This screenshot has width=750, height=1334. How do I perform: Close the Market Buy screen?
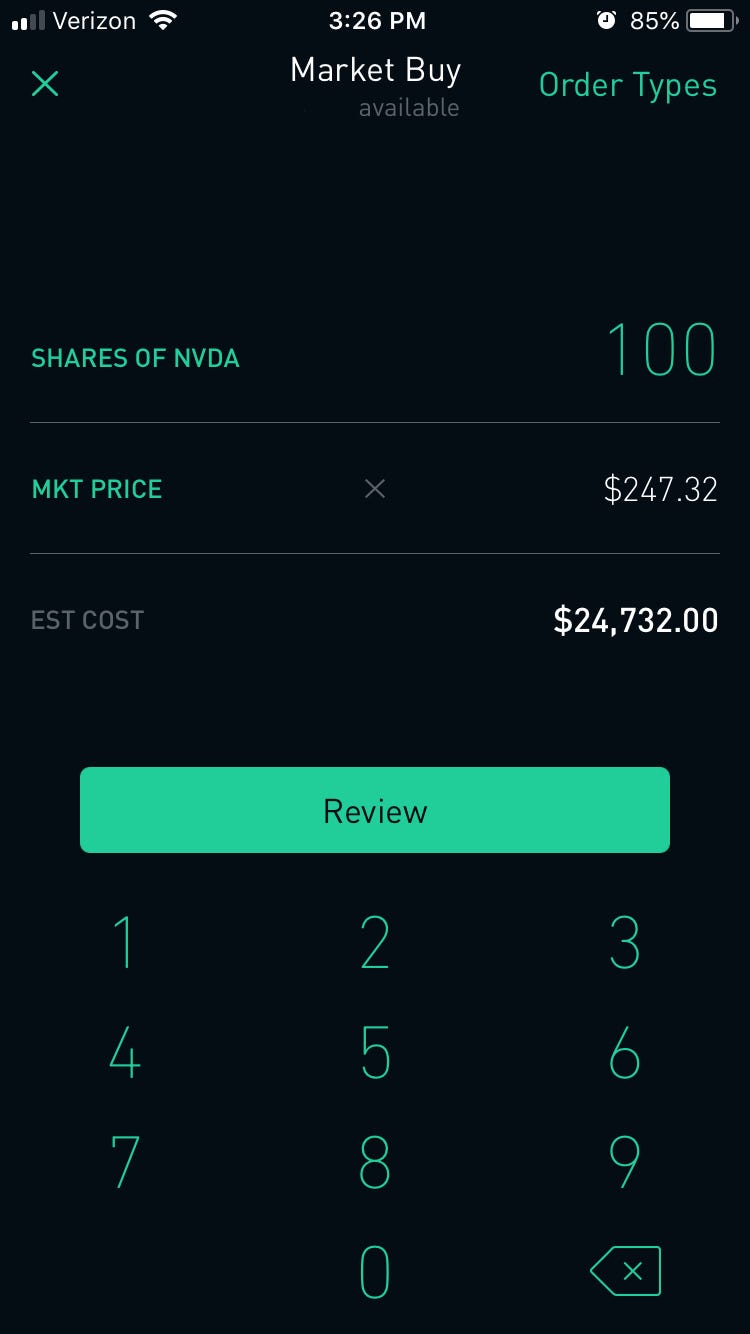tap(45, 84)
